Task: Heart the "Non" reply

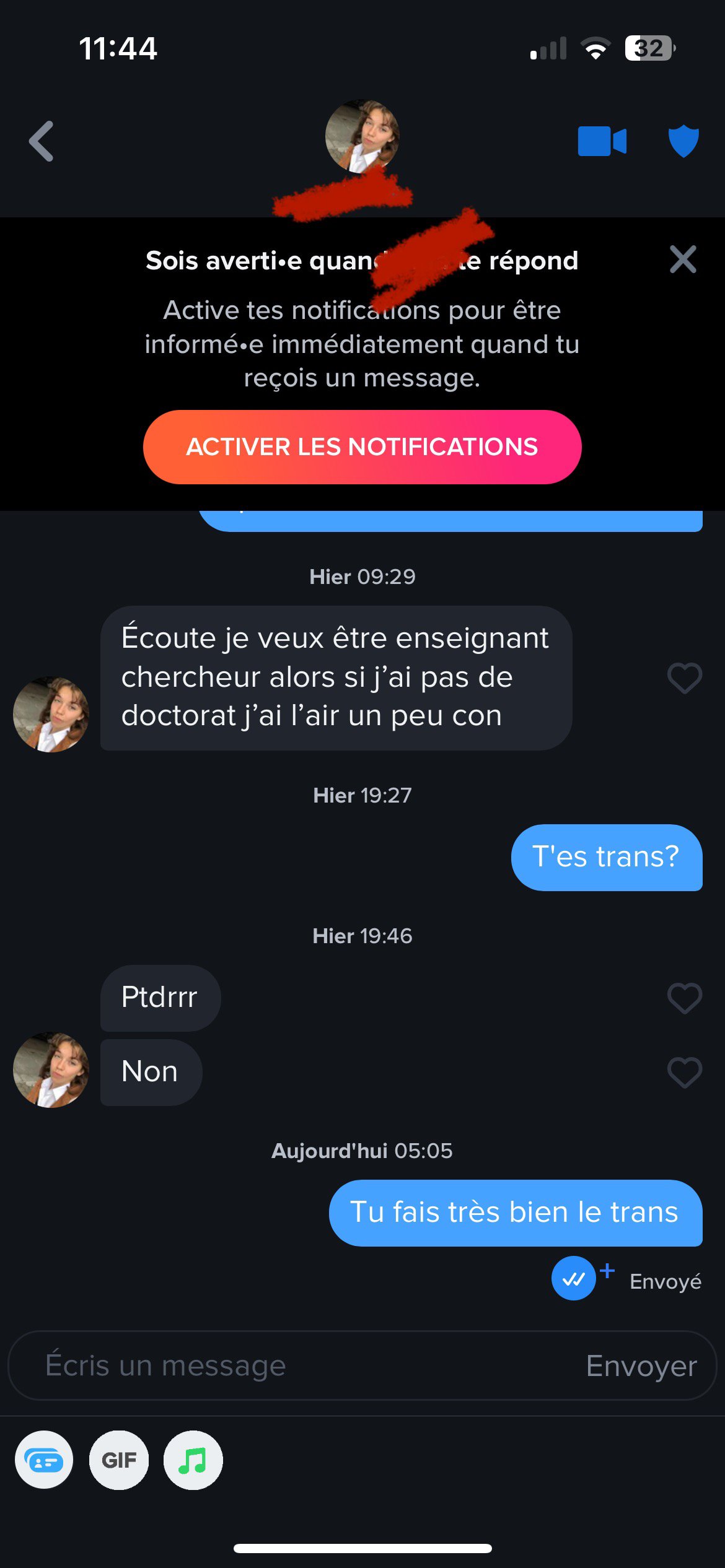Action: [x=684, y=1072]
